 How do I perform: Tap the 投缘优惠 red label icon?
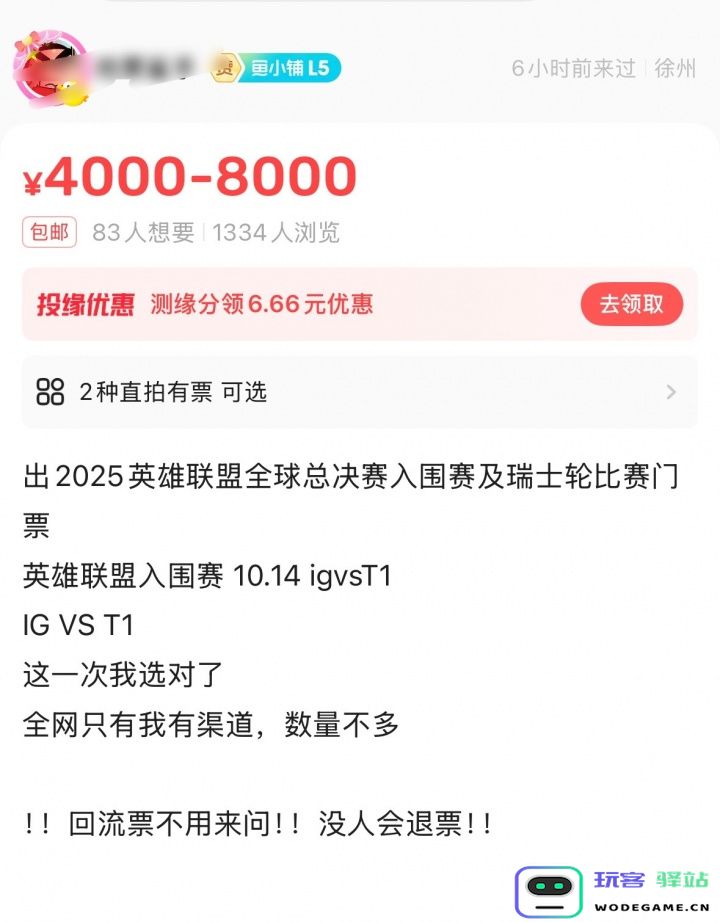tap(86, 304)
